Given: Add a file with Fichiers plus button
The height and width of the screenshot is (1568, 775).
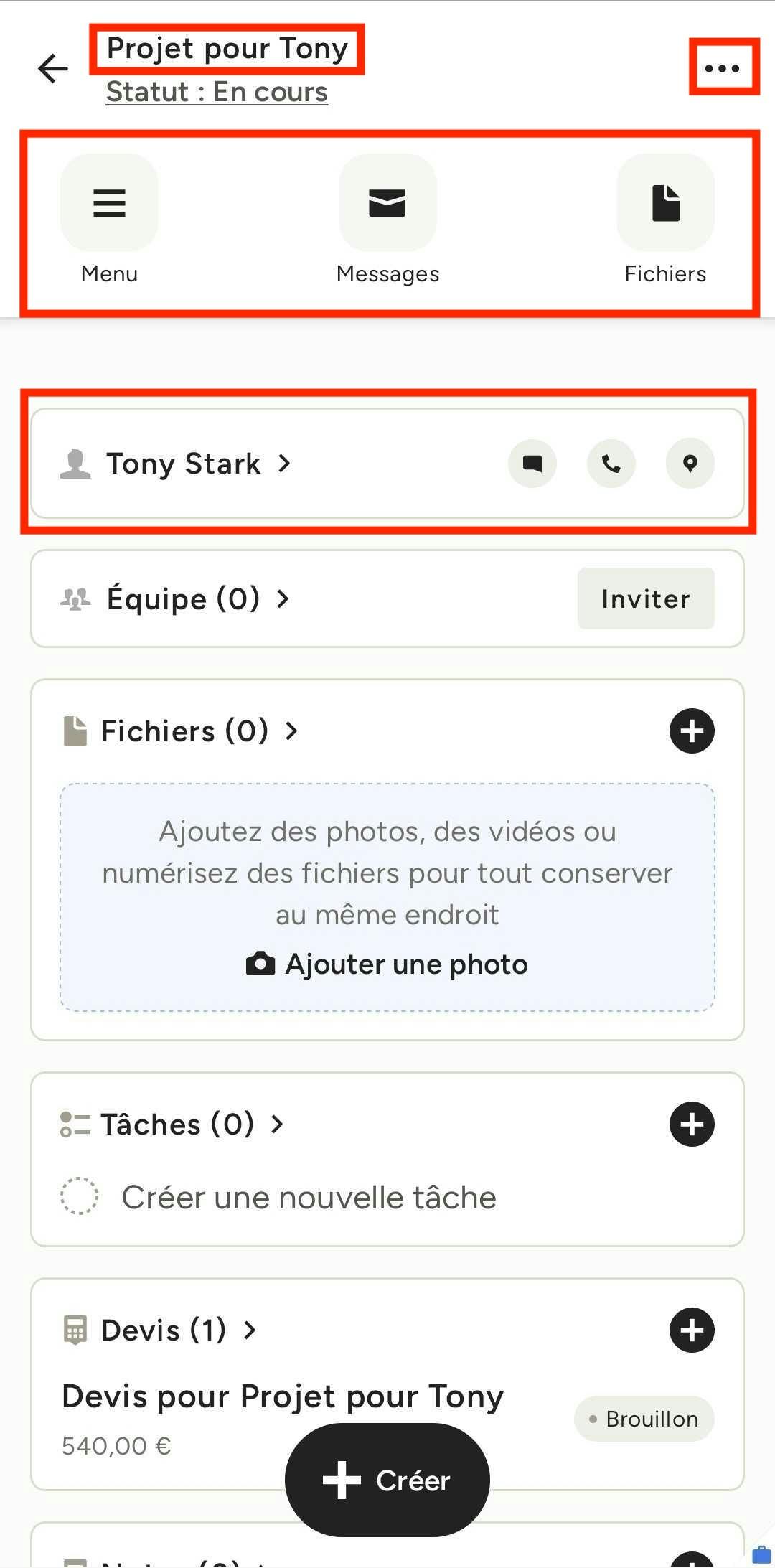Looking at the screenshot, I should 692,731.
